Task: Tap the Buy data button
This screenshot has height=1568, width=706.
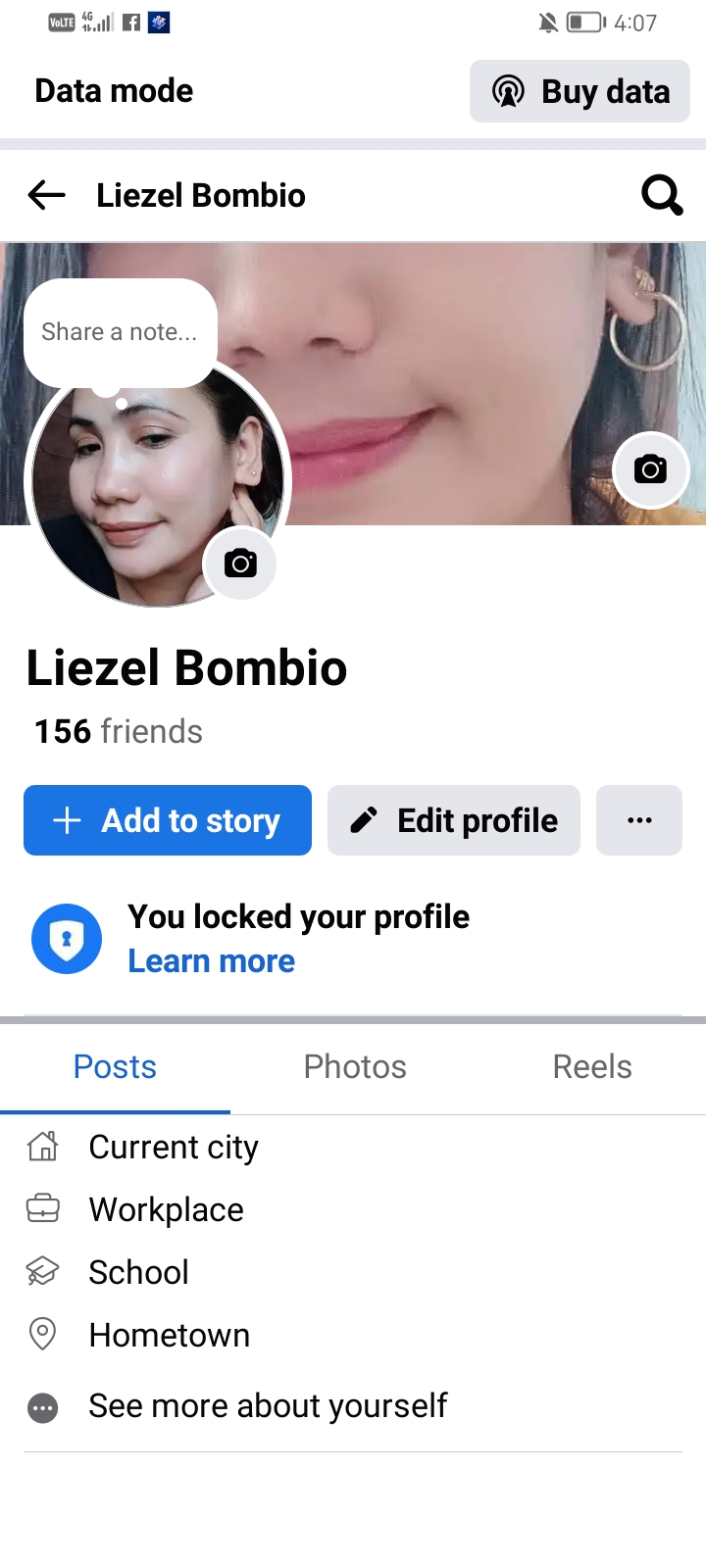Action: click(580, 91)
